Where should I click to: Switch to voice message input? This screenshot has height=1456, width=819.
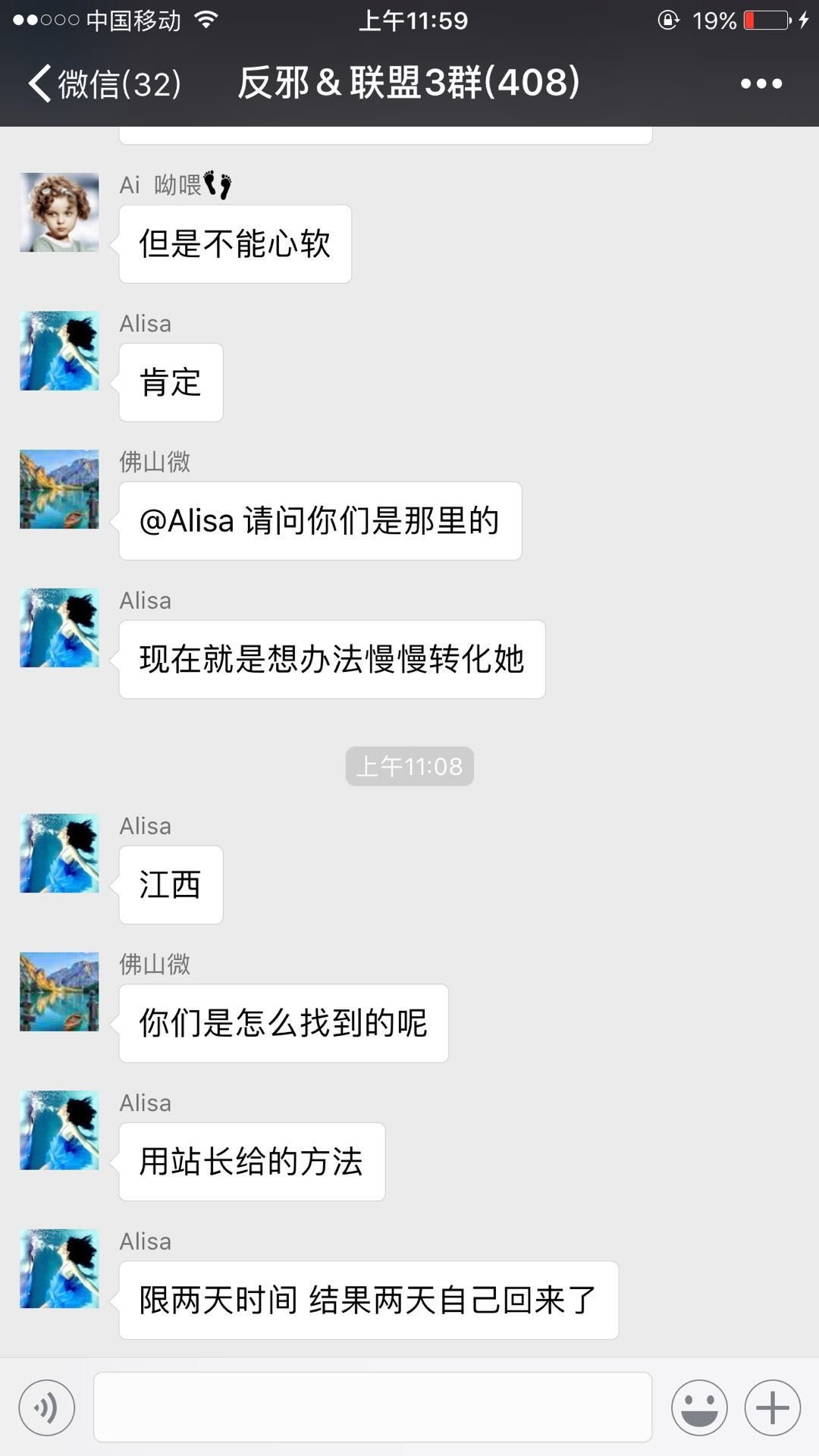coord(47,1407)
